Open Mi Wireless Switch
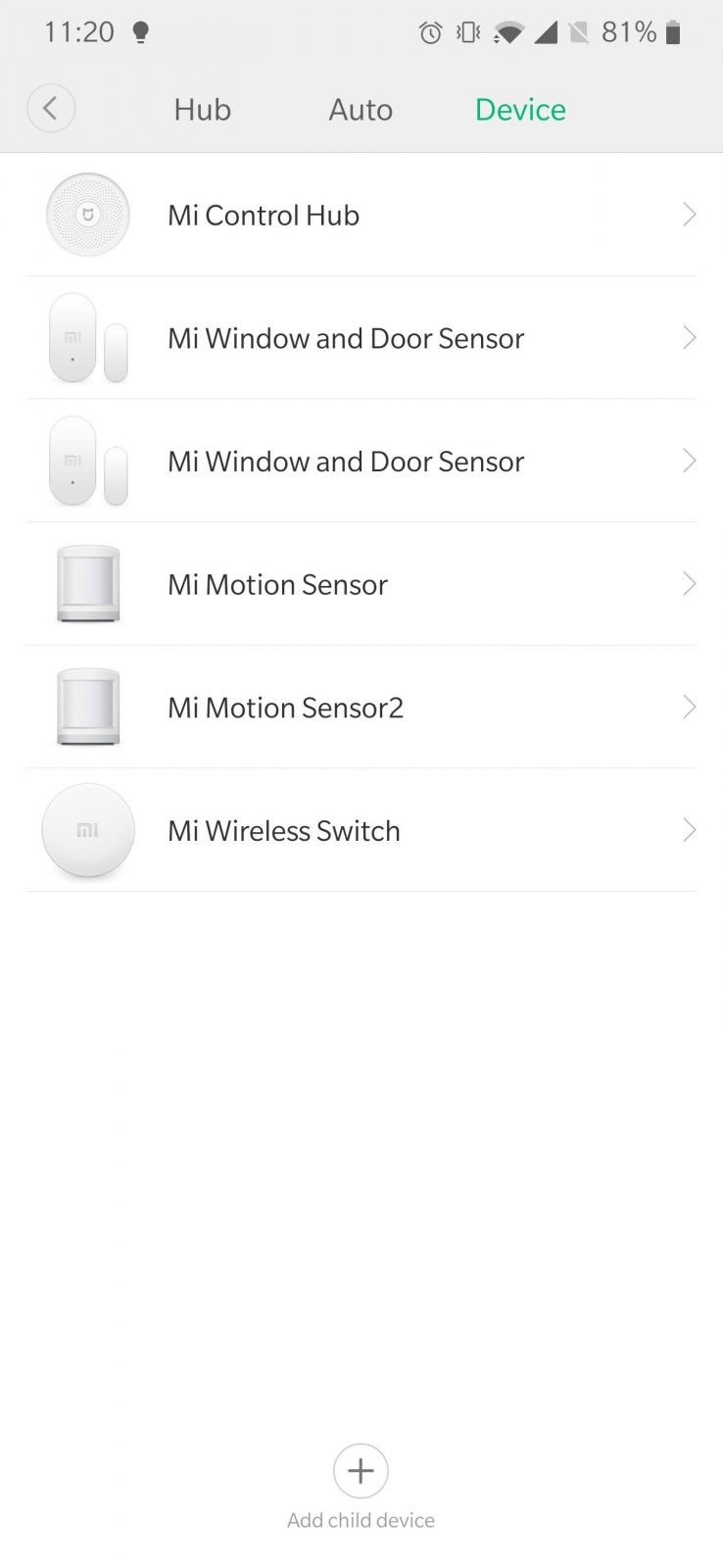 tap(361, 831)
